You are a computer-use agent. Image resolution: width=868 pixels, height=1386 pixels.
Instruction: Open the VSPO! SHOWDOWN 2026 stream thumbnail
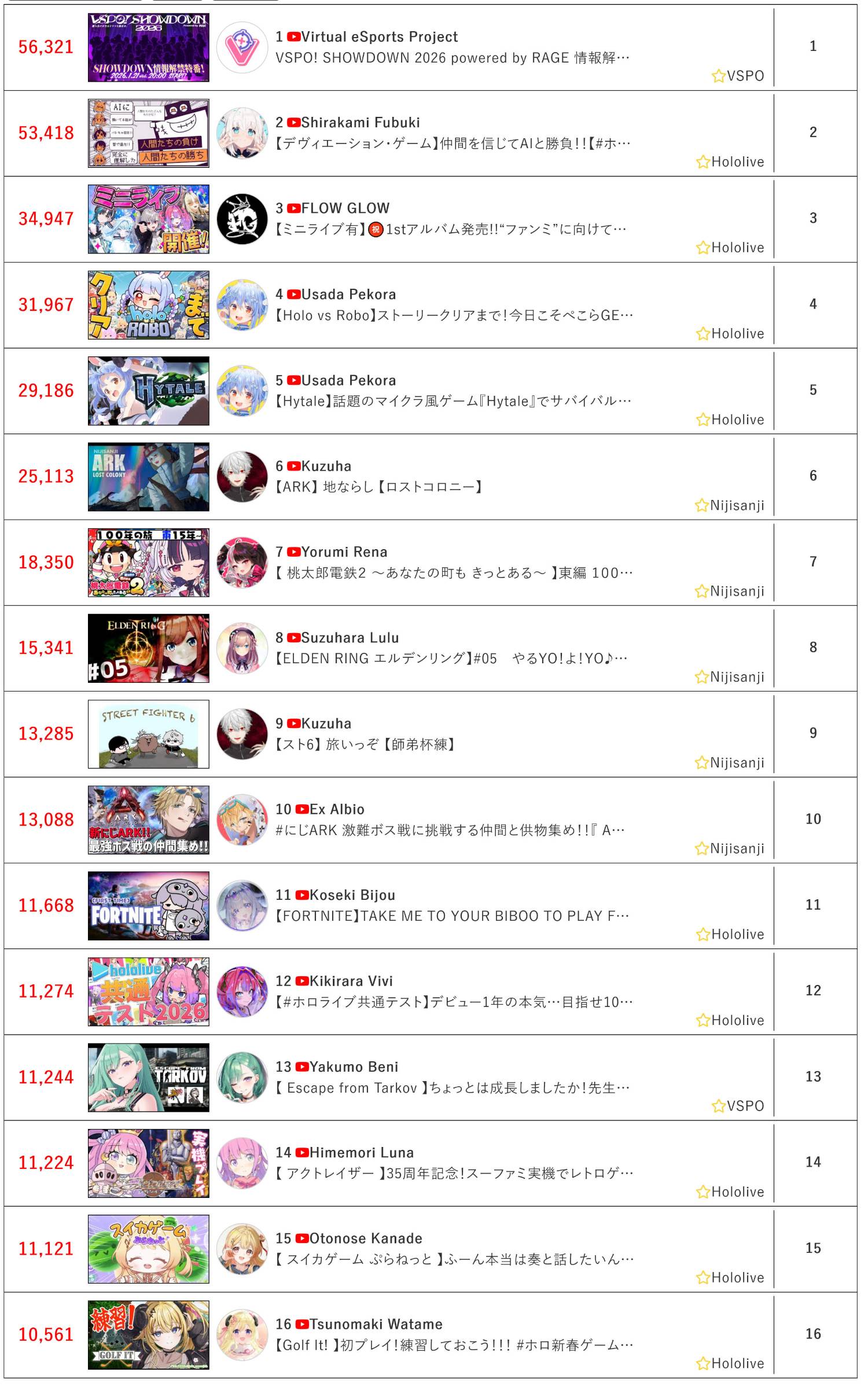tap(148, 47)
